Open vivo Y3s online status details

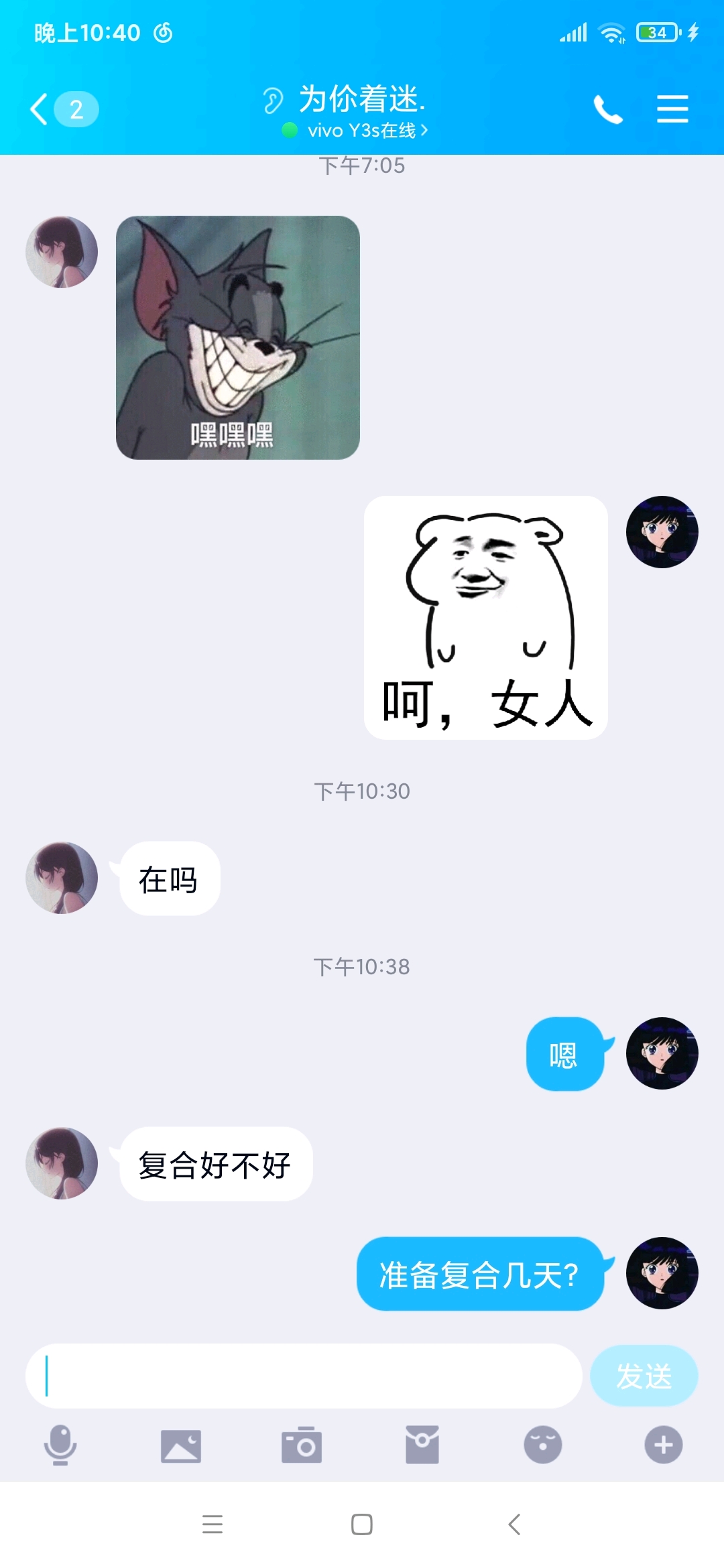pos(362,131)
